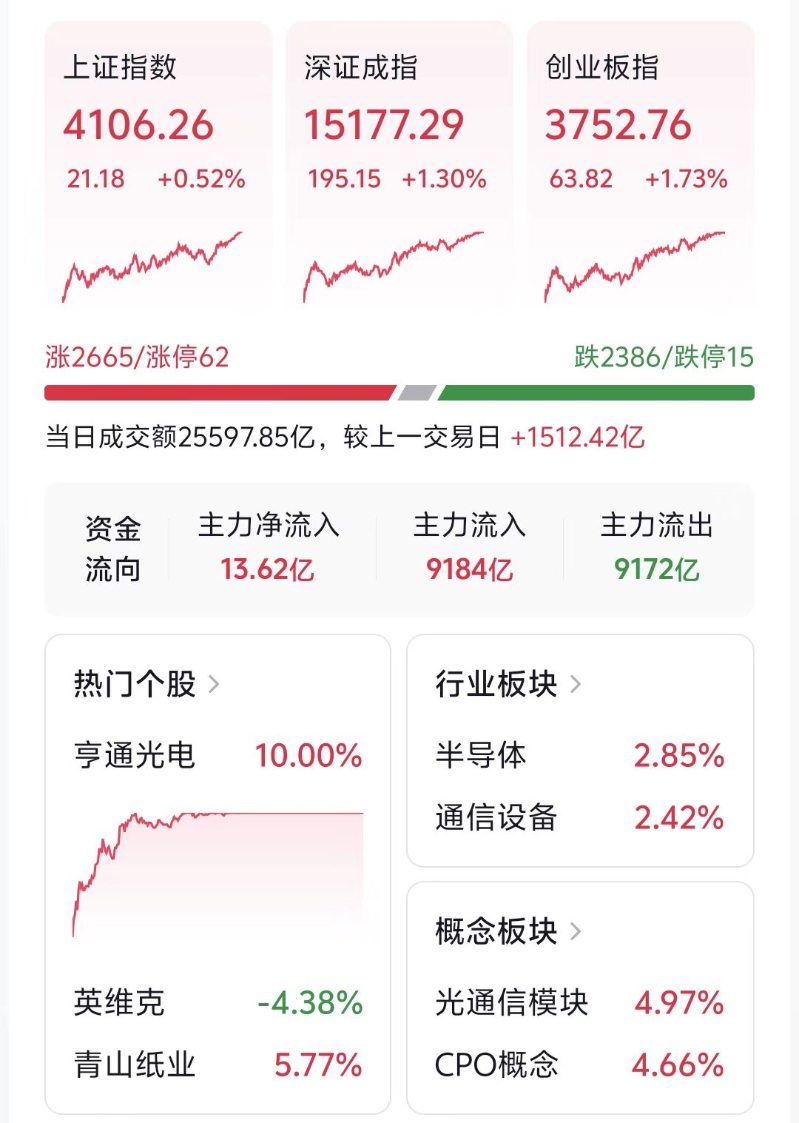Select the red-green advance-decline ratio bar

click(400, 392)
